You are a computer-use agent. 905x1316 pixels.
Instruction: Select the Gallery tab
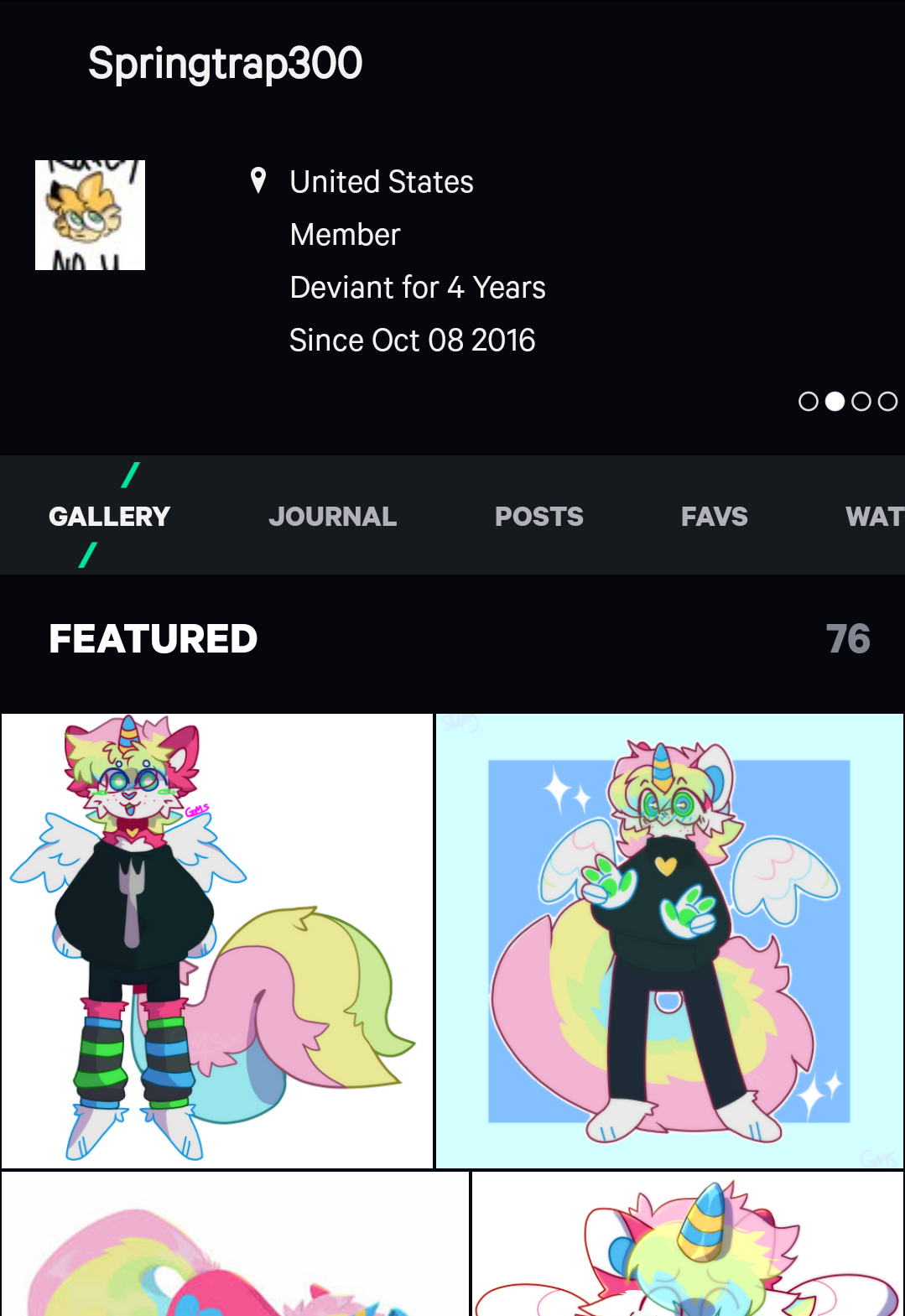click(x=109, y=516)
